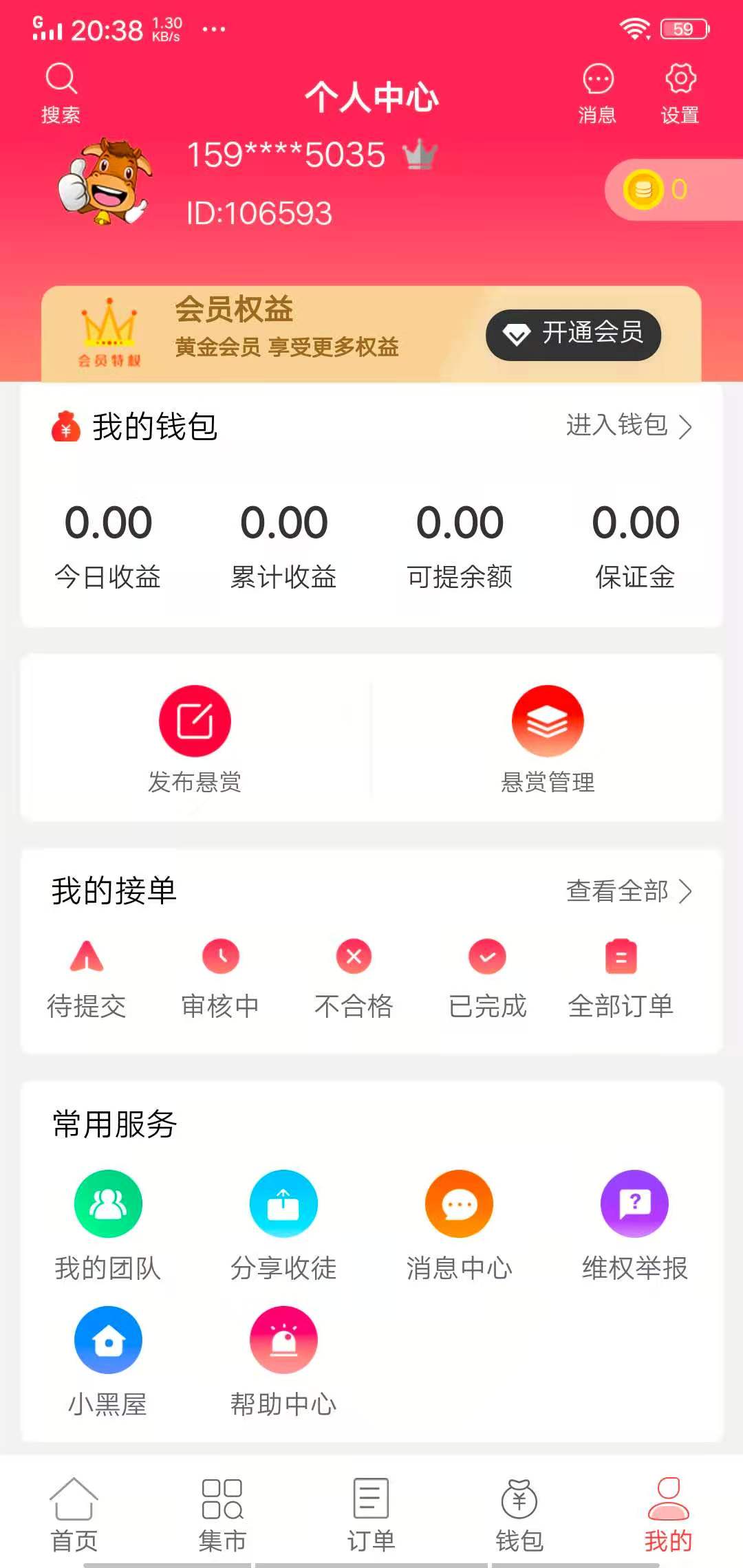Open 我的团队 my team
This screenshot has width=743, height=1568.
point(107,1224)
